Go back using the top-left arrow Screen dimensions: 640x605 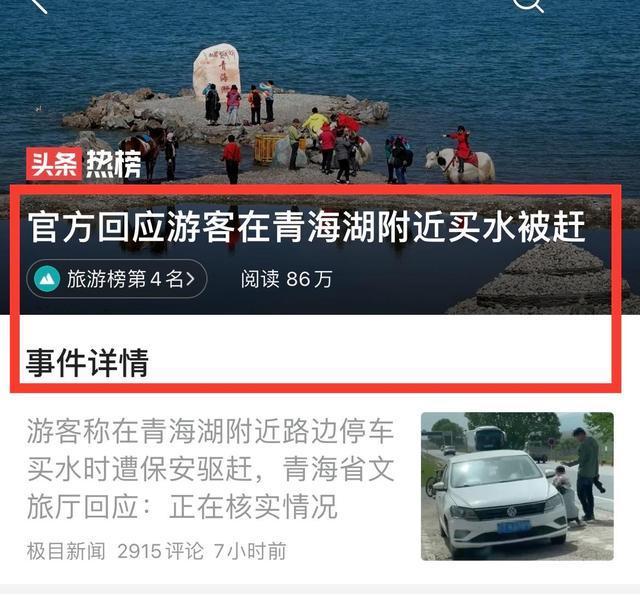pos(38,5)
